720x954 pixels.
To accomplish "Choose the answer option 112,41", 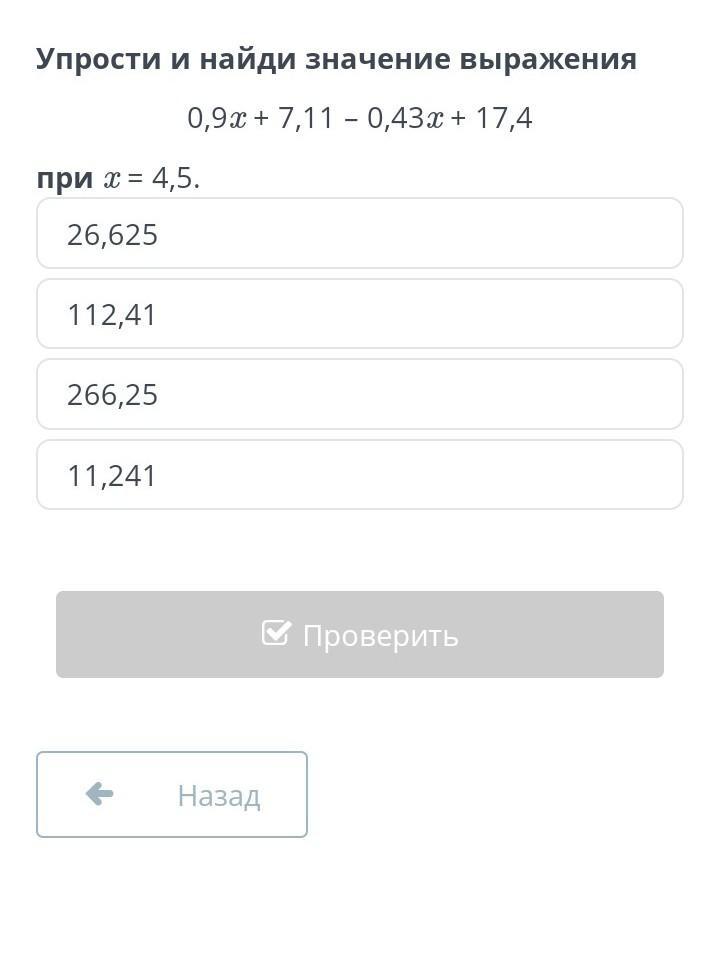I will point(360,314).
